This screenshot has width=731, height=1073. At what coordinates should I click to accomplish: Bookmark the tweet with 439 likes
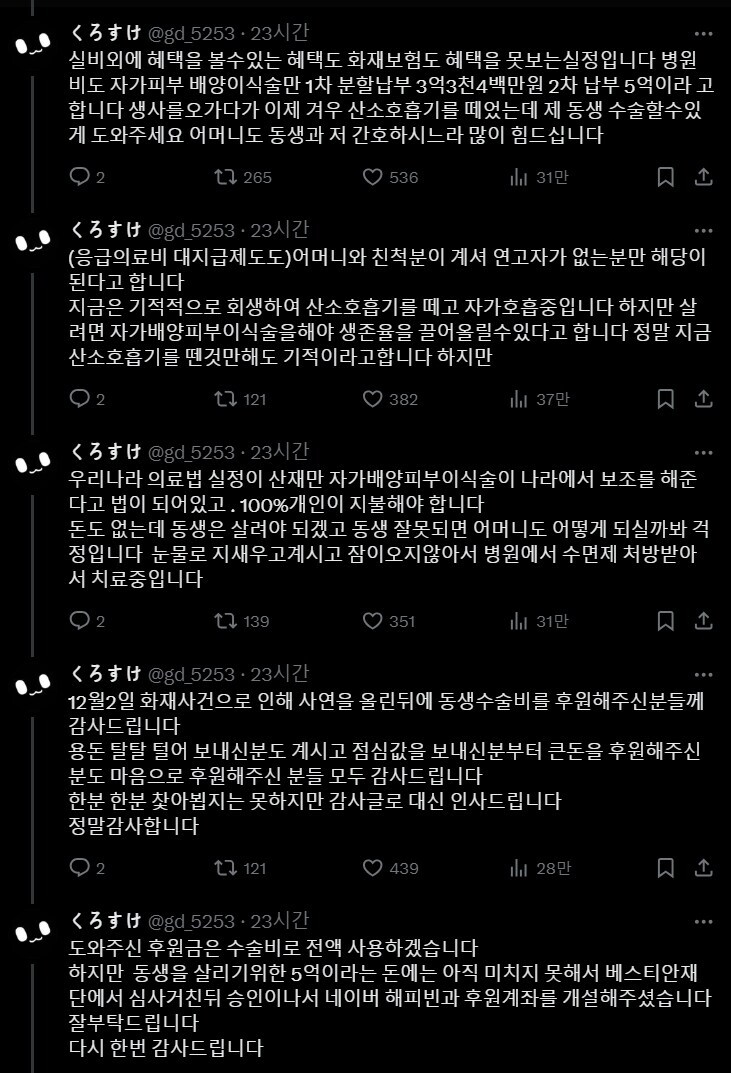(666, 868)
